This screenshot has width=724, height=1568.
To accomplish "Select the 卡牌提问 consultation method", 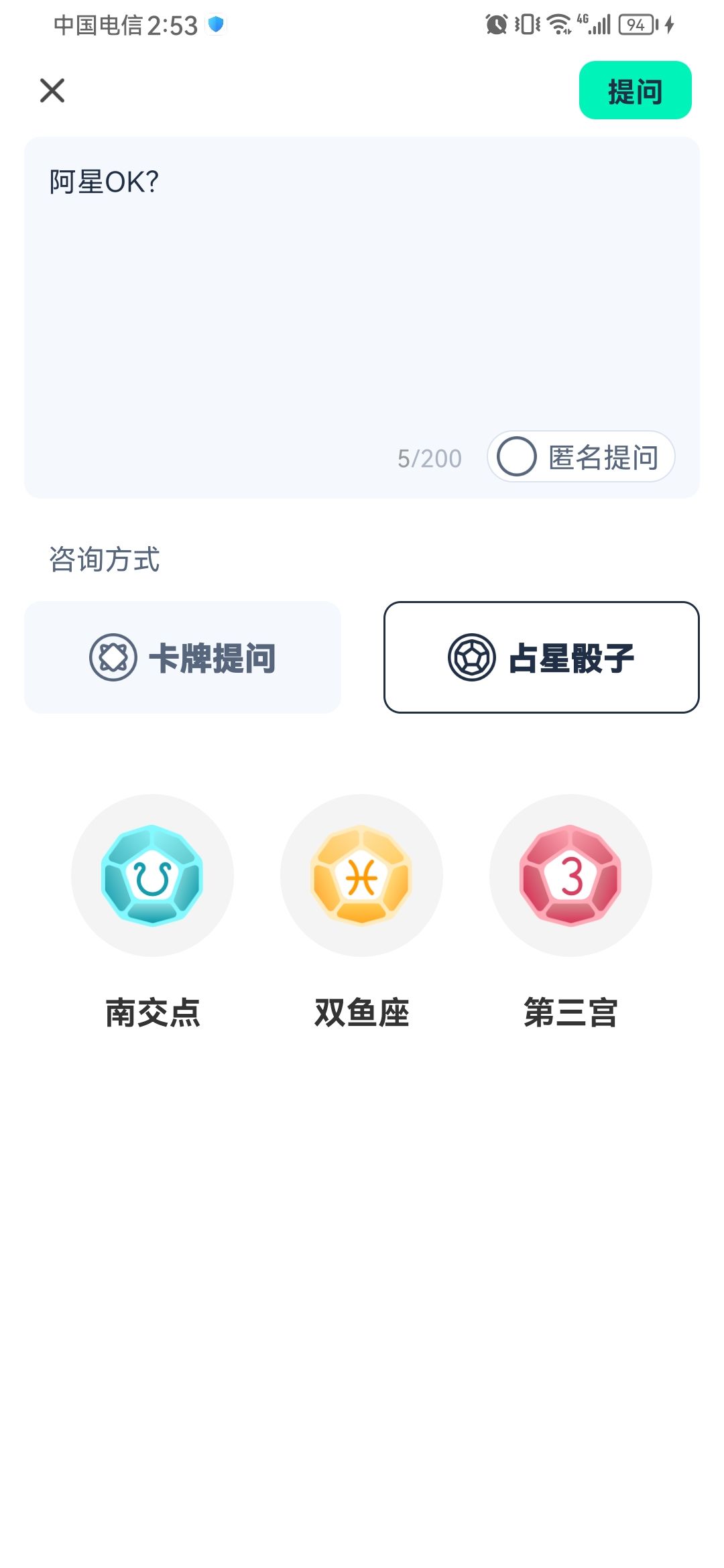I will (182, 657).
